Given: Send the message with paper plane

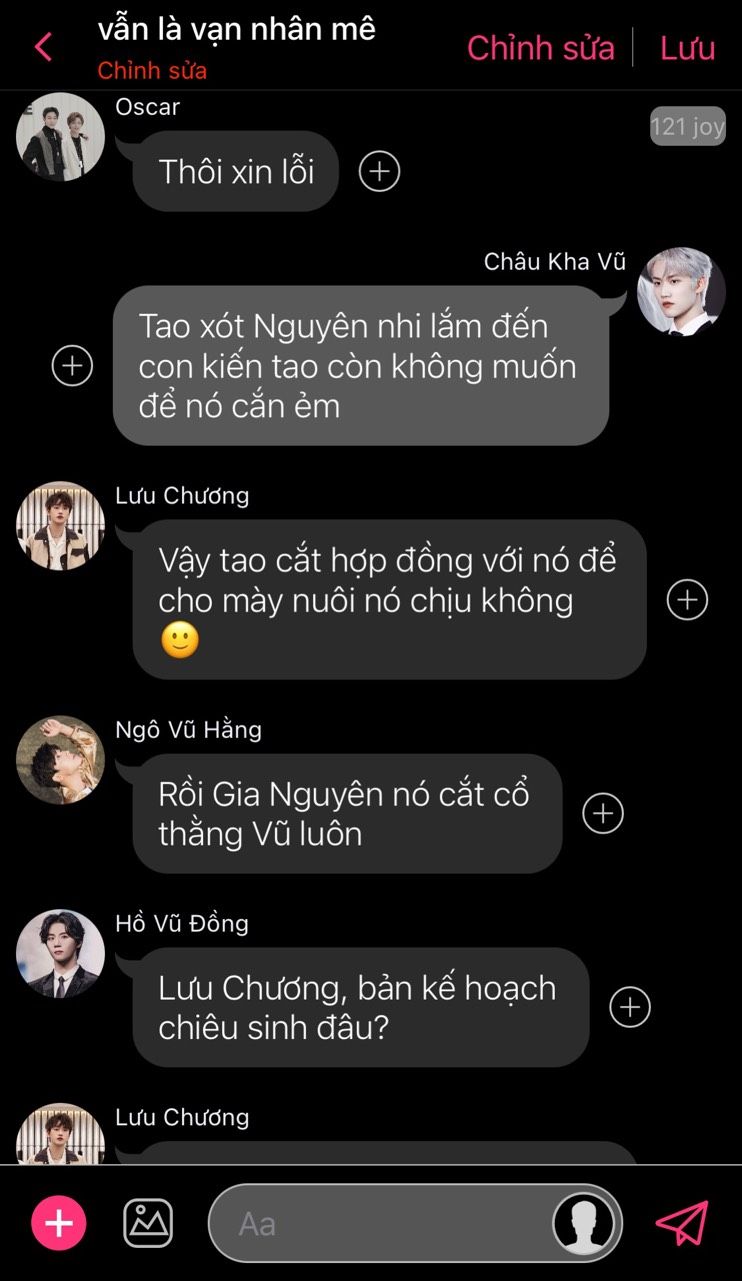Looking at the screenshot, I should tap(682, 1223).
